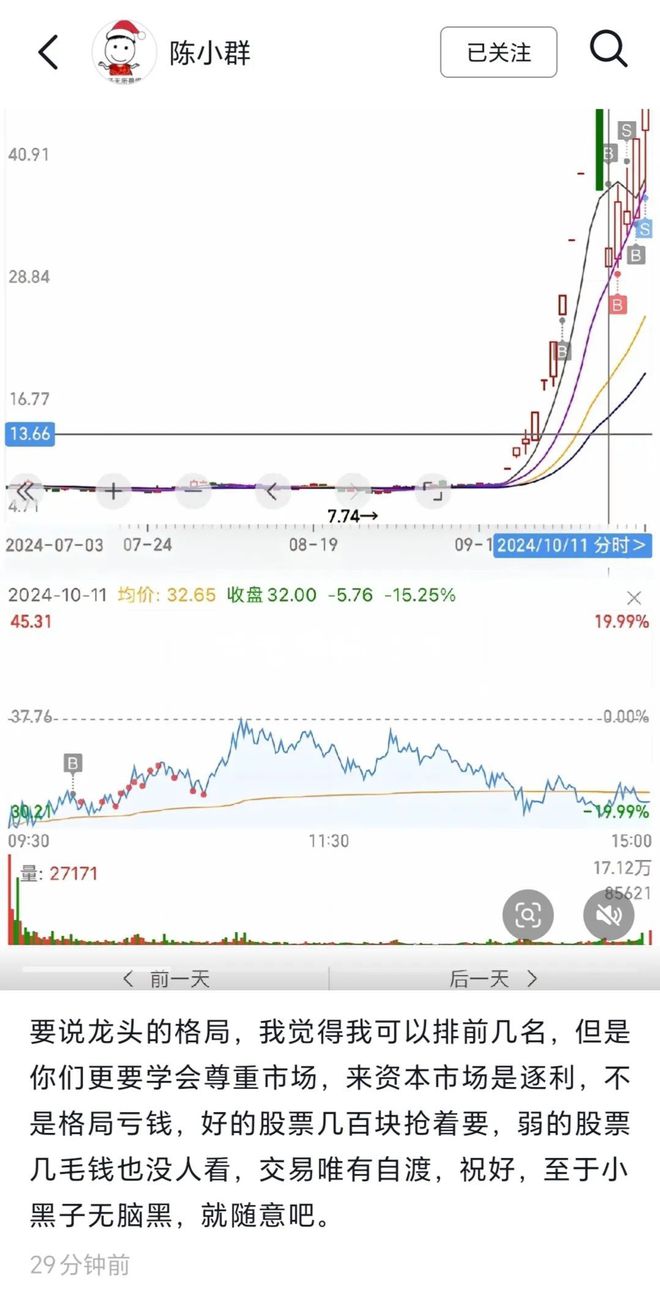Go back with the top-left arrow
Screen dimensions: 660x1295
[x=48, y=52]
